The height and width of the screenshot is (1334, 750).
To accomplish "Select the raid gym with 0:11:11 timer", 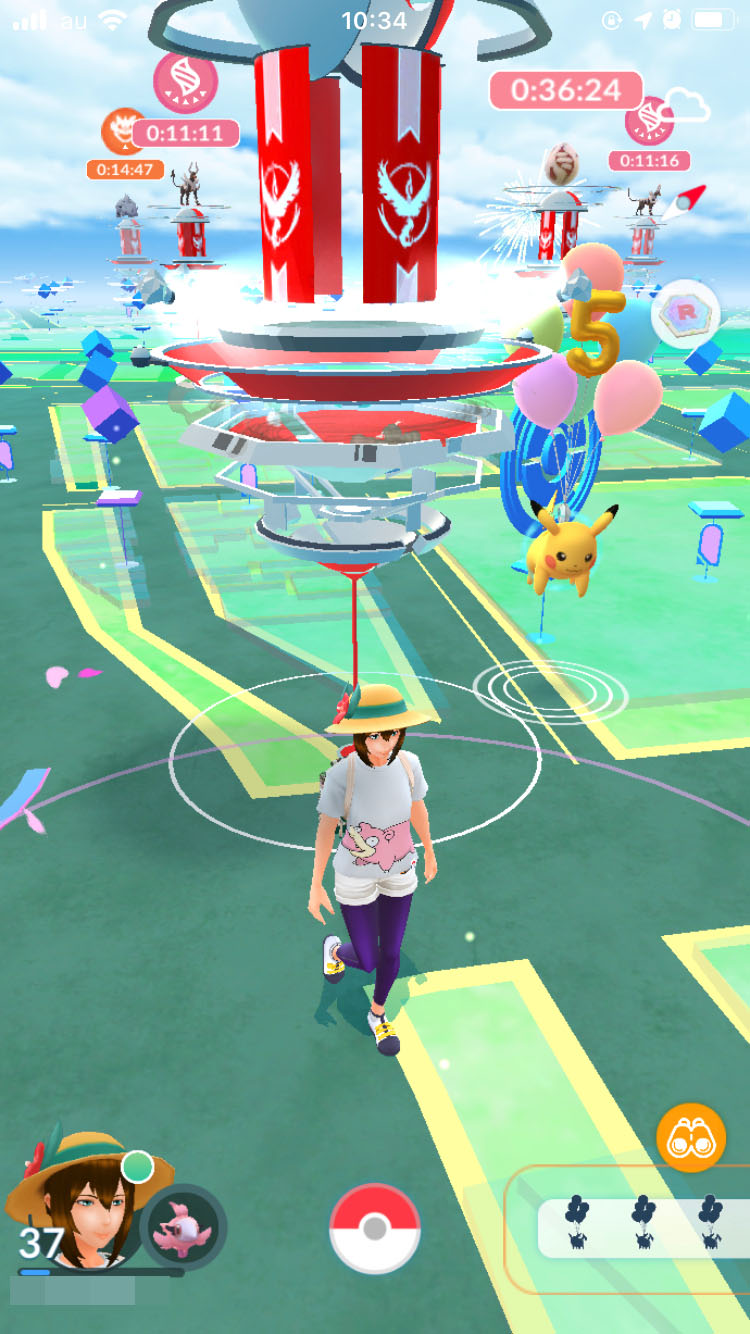I will pyautogui.click(x=188, y=225).
